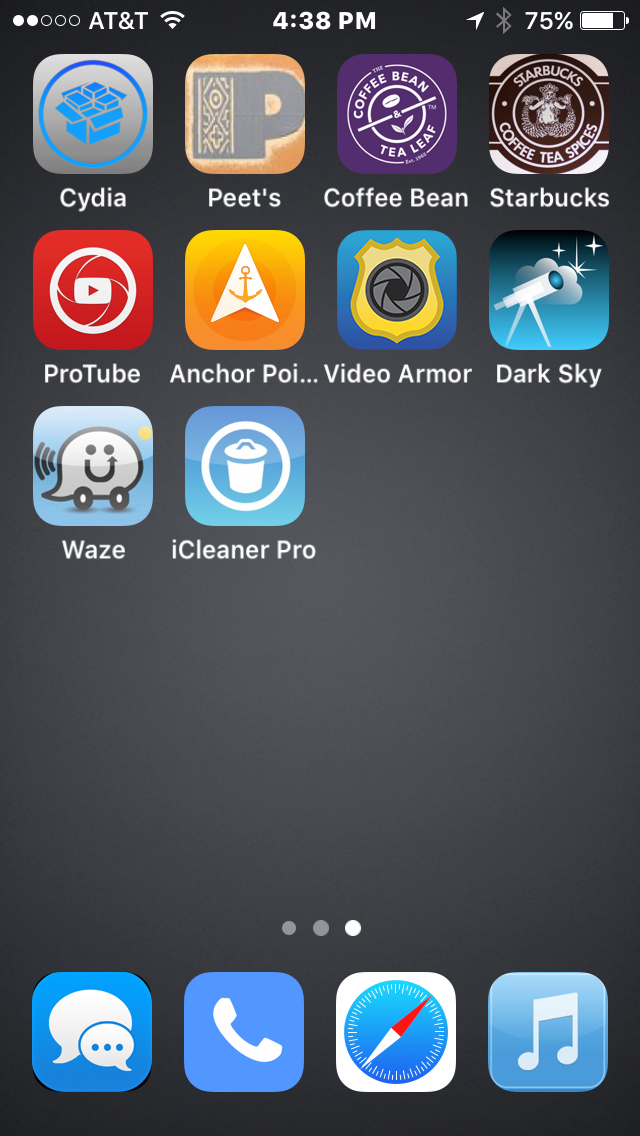Check weather in Dark Sky
This screenshot has width=640, height=1136.
[x=549, y=290]
